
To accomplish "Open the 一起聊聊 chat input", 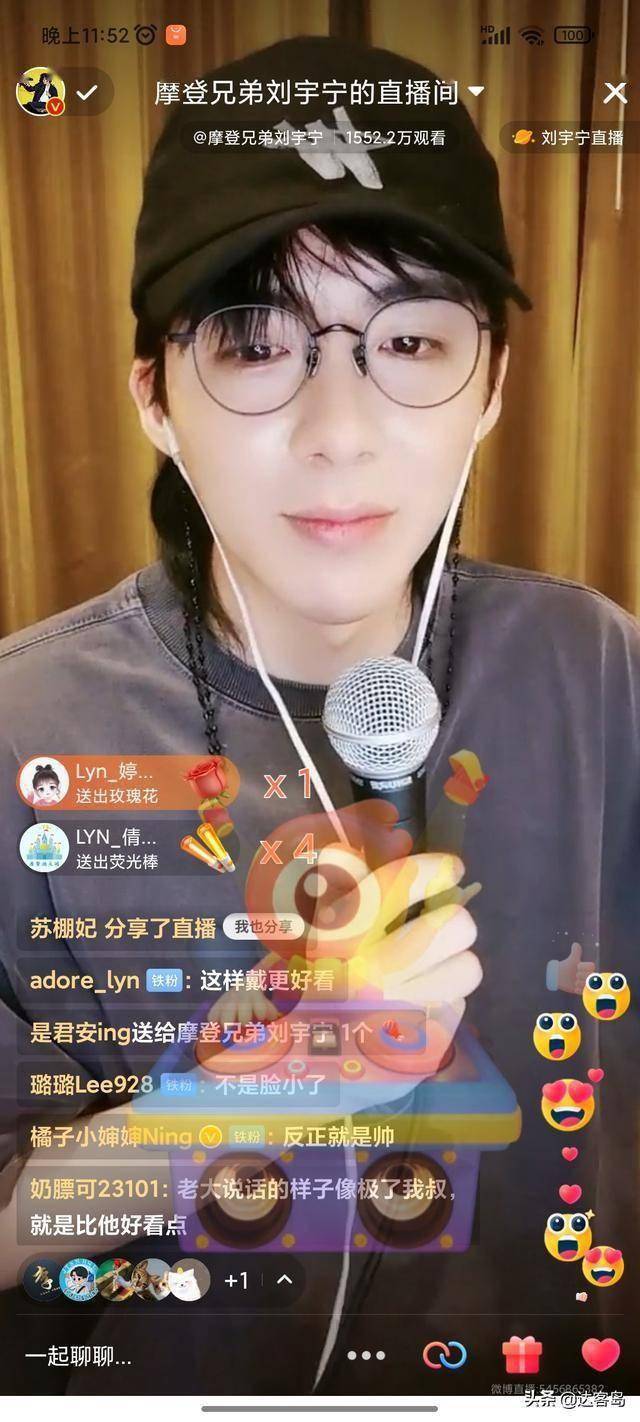I will 78,1356.
